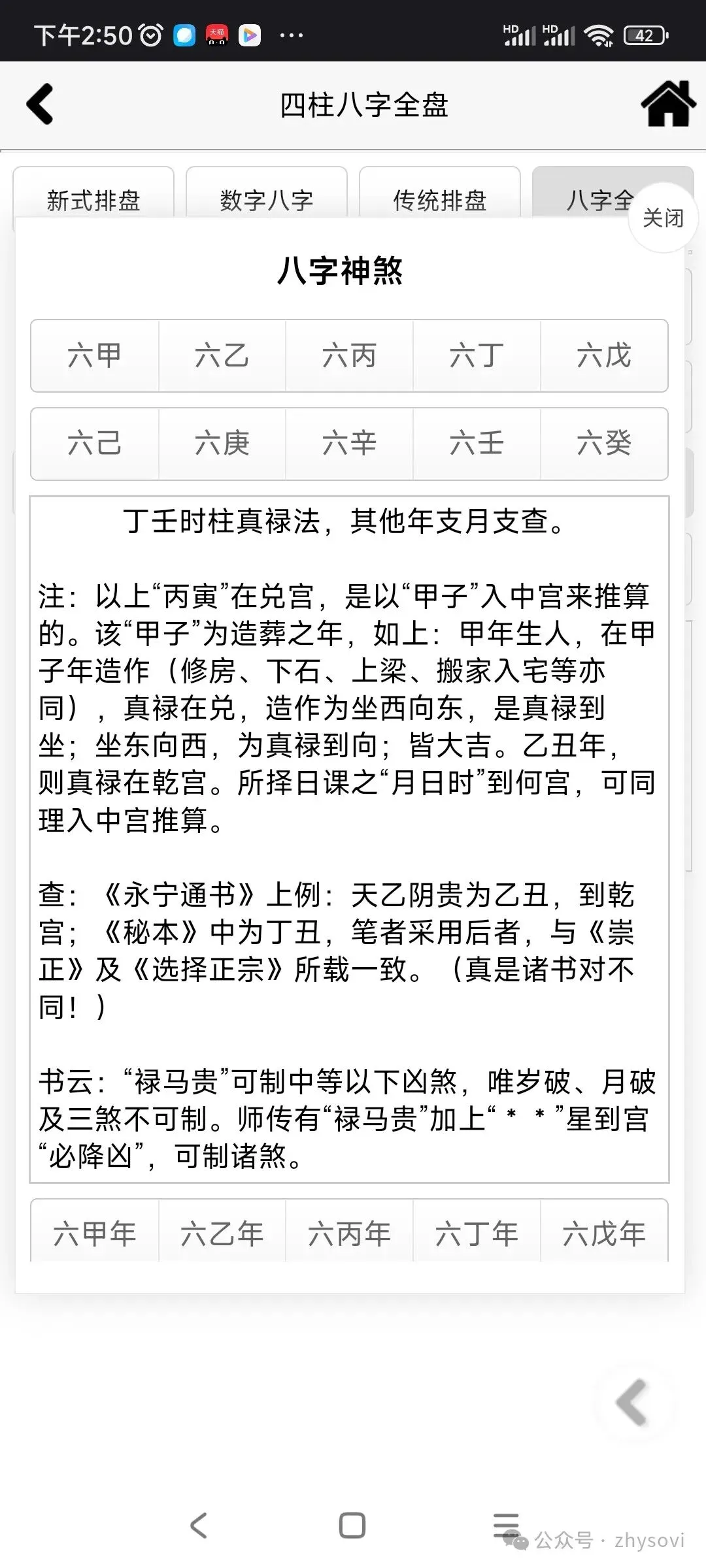706x1568 pixels.
Task: Choose the 六丙 button
Action: coord(350,356)
